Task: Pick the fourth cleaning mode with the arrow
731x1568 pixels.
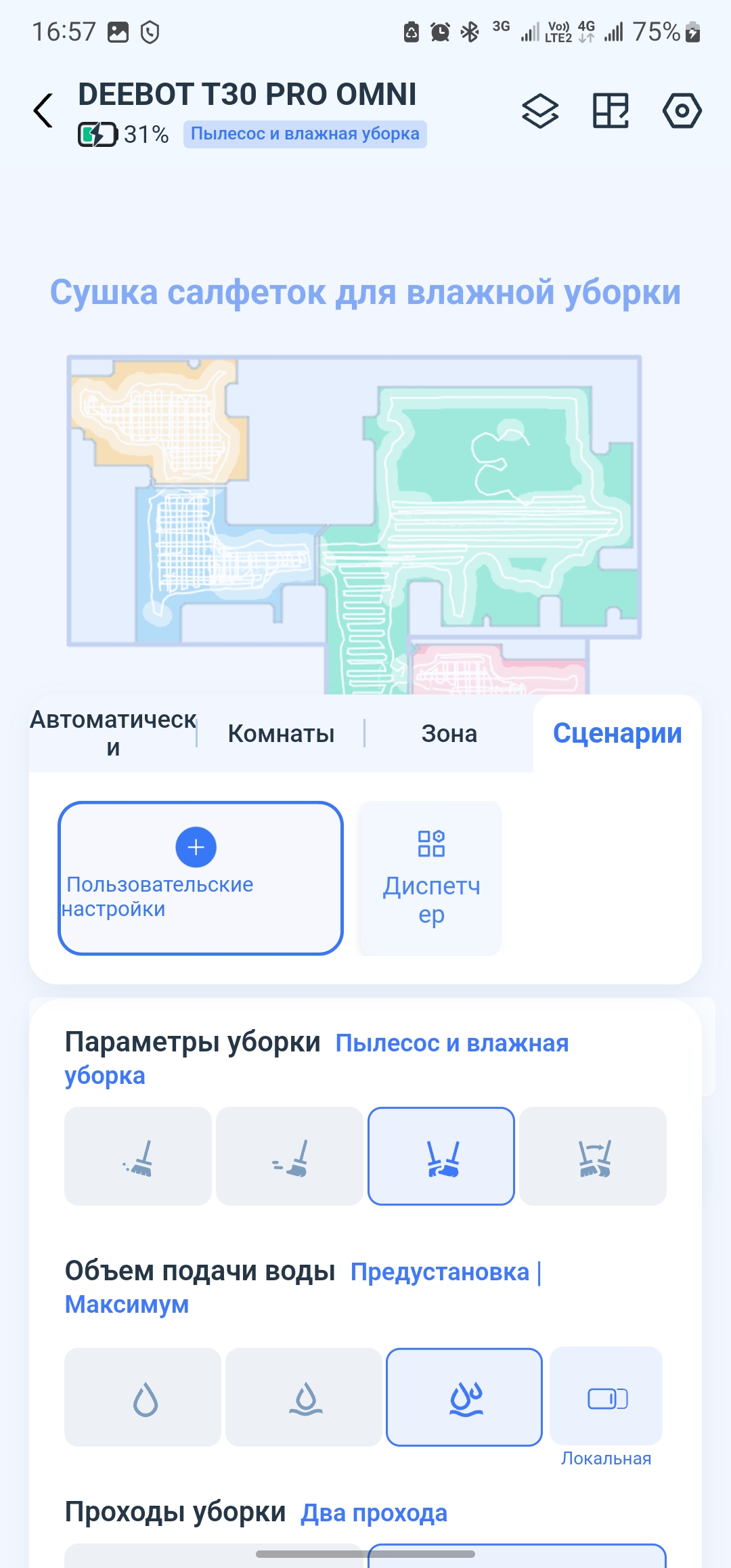Action: 593,1156
